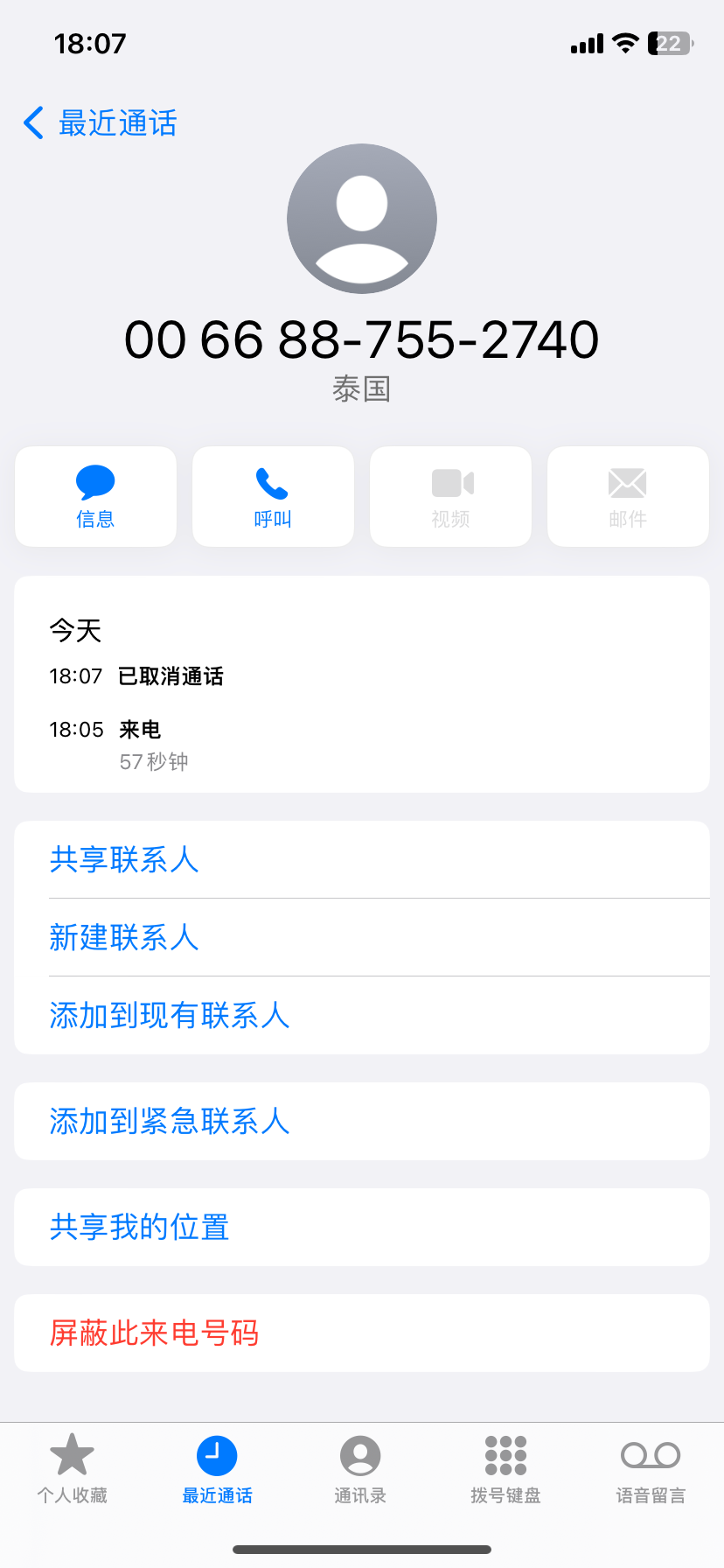The width and height of the screenshot is (724, 1568).
Task: Call the number with 呼叫 button
Action: [x=273, y=496]
